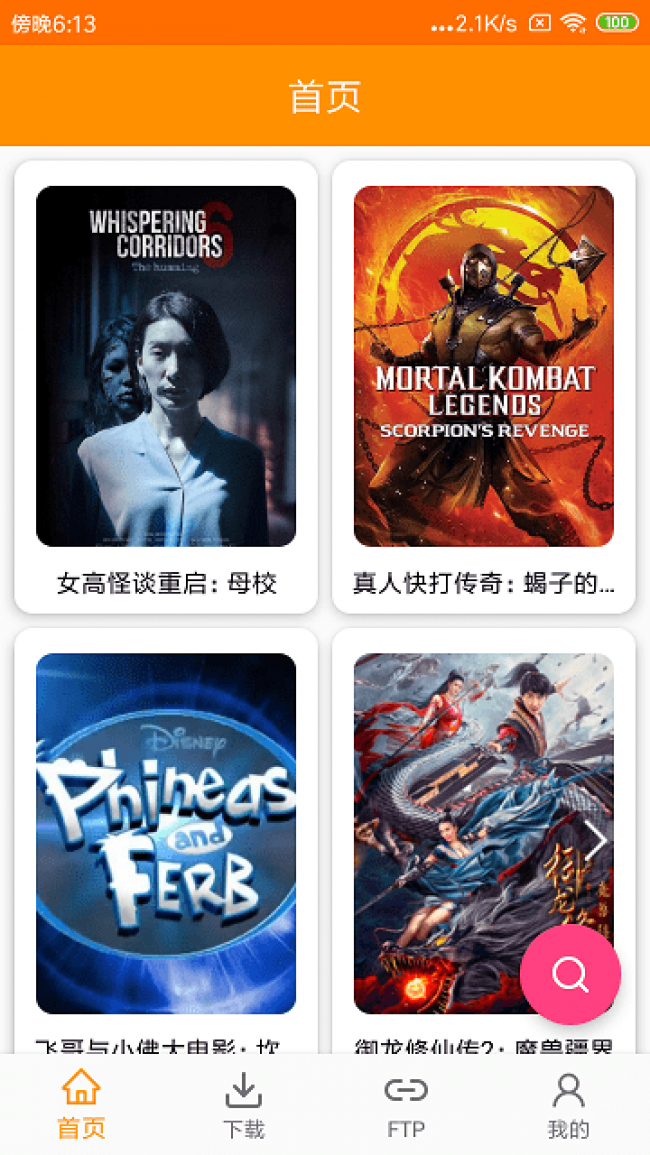Open the pink search floating button

570,974
